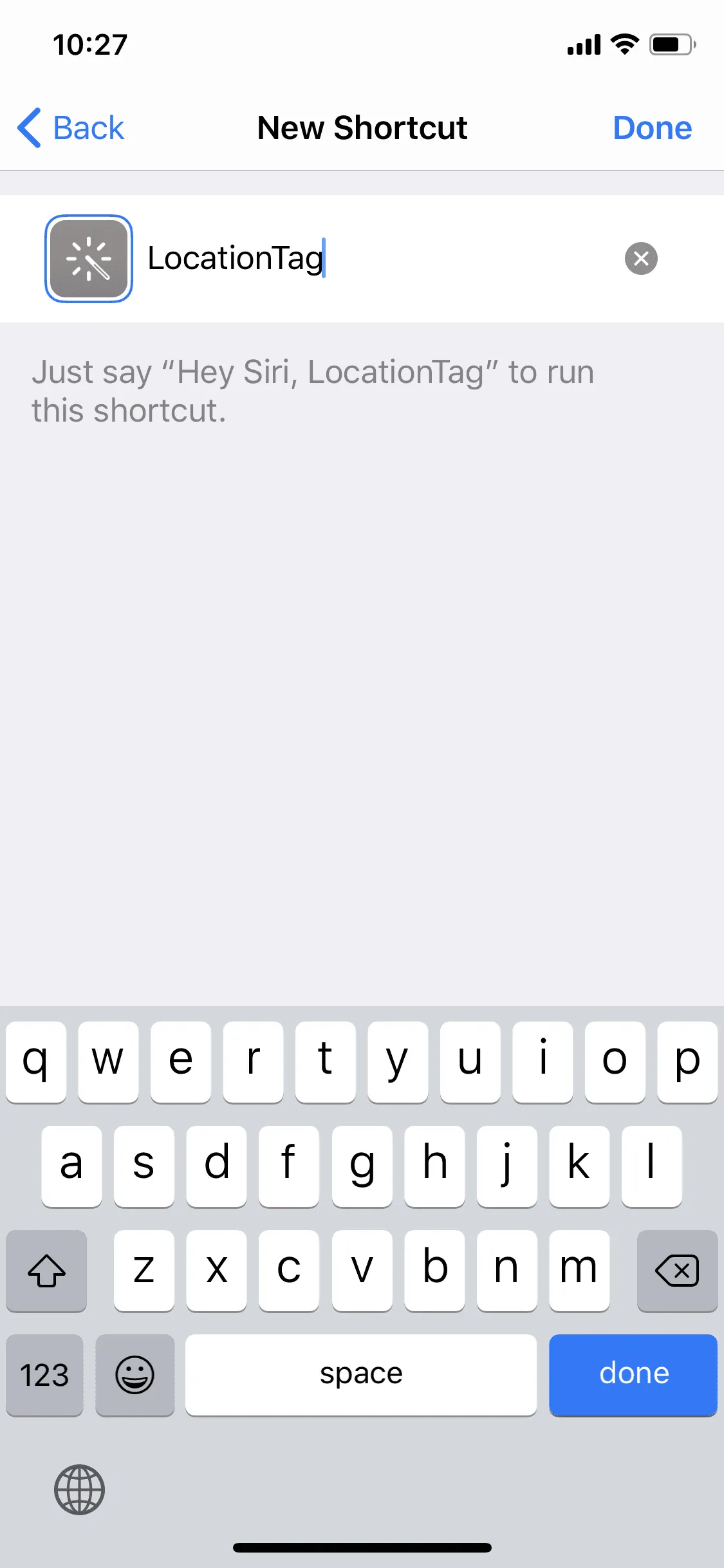Hit the blue done key on the keyboard

[x=633, y=1374]
